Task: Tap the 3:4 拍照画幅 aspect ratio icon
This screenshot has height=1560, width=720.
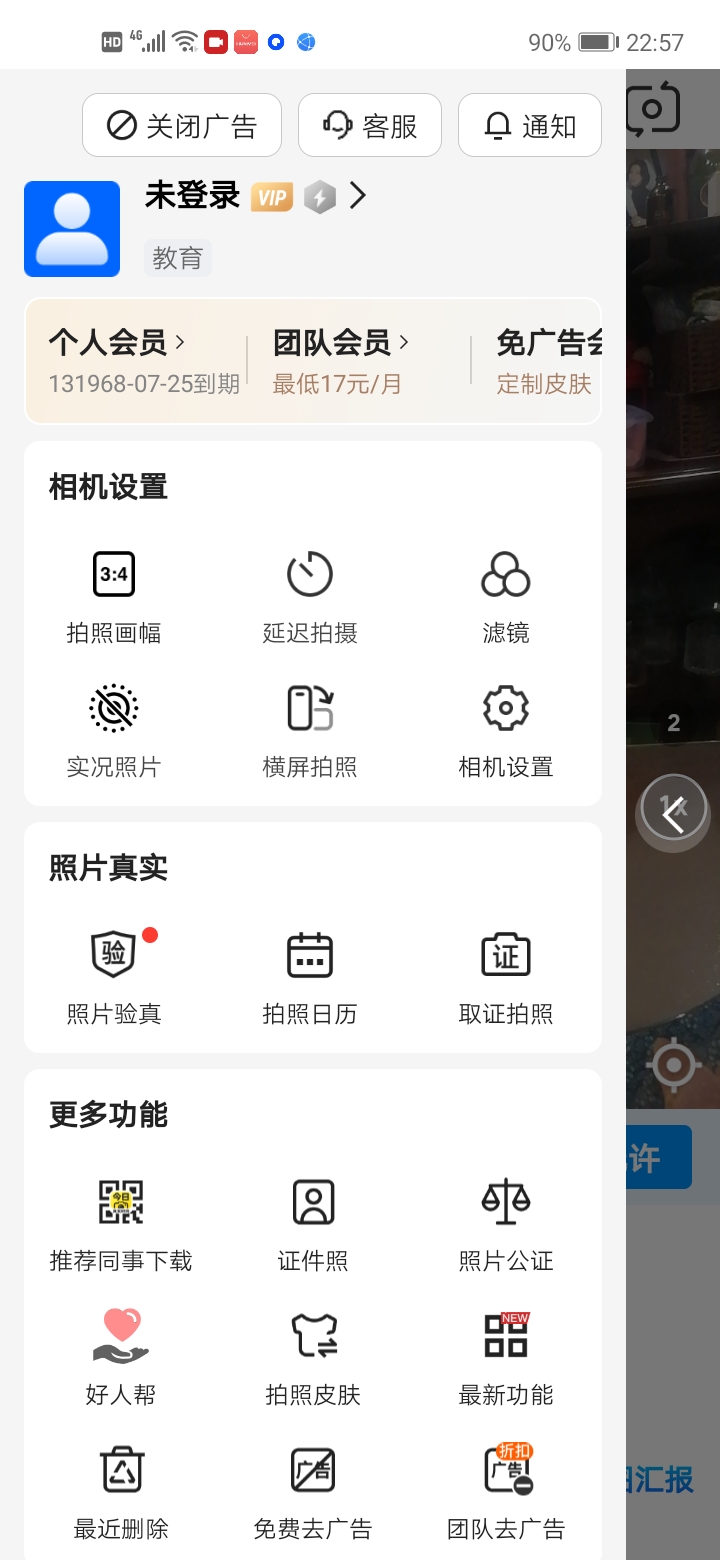Action: 113,573
